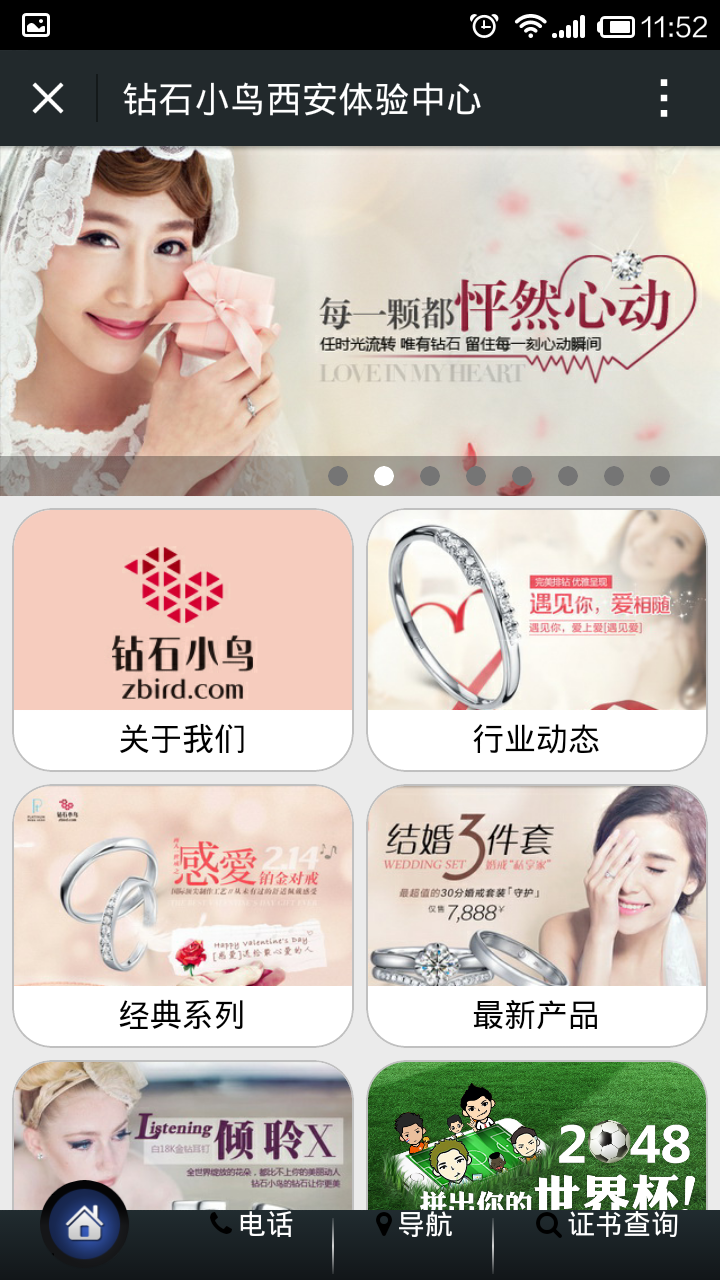Open the 经典系列 card
Screen dimensions: 720x1280
pos(183,915)
